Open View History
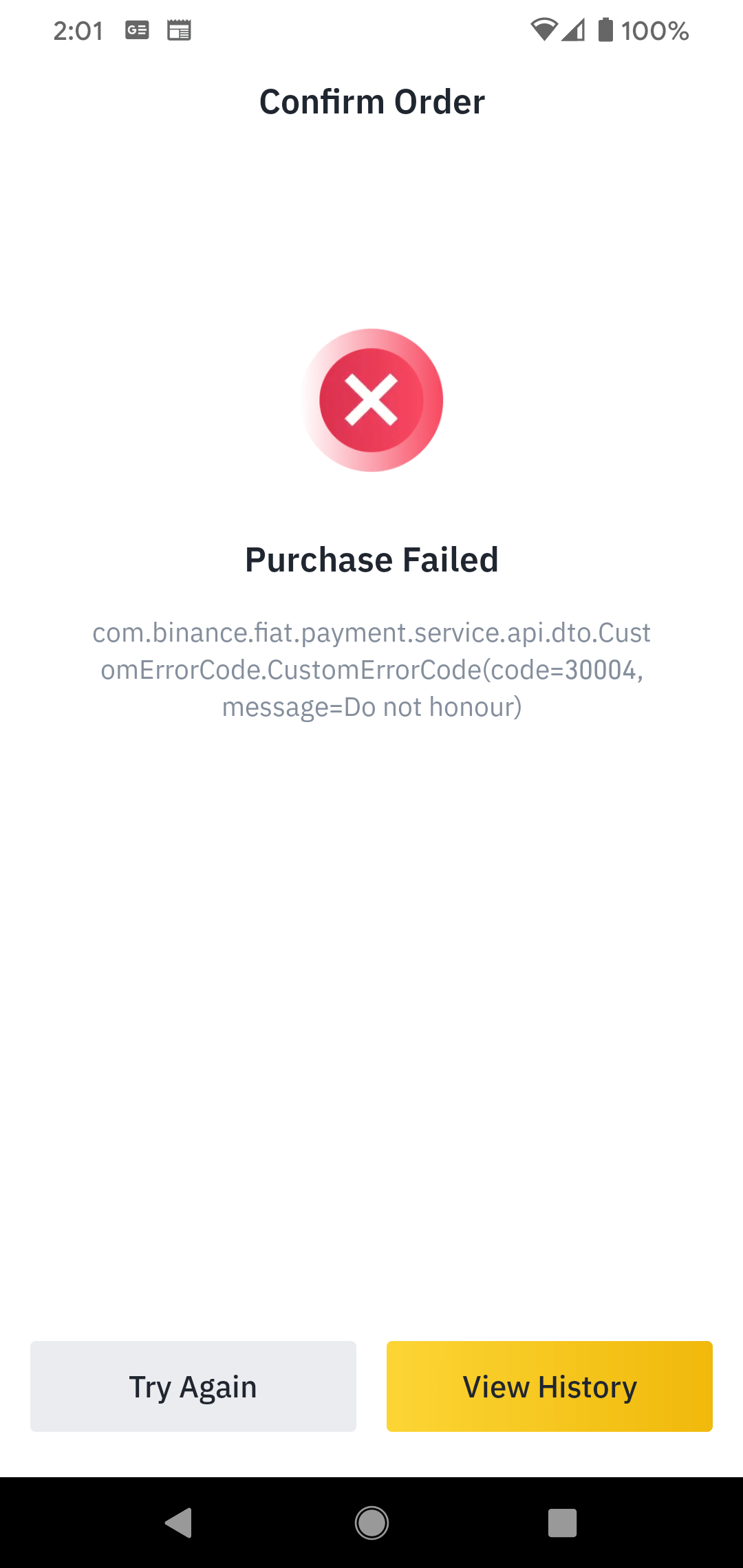The image size is (743, 1568). 549,1386
